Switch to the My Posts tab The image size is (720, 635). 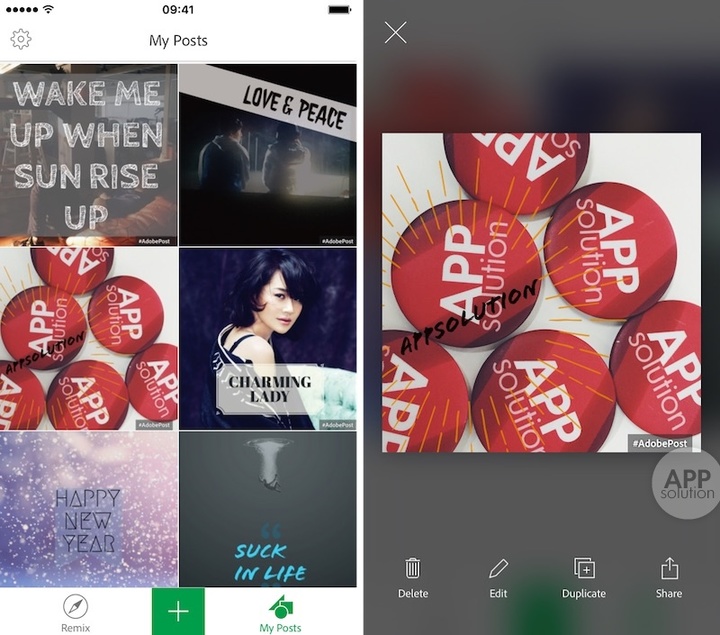pos(281,612)
